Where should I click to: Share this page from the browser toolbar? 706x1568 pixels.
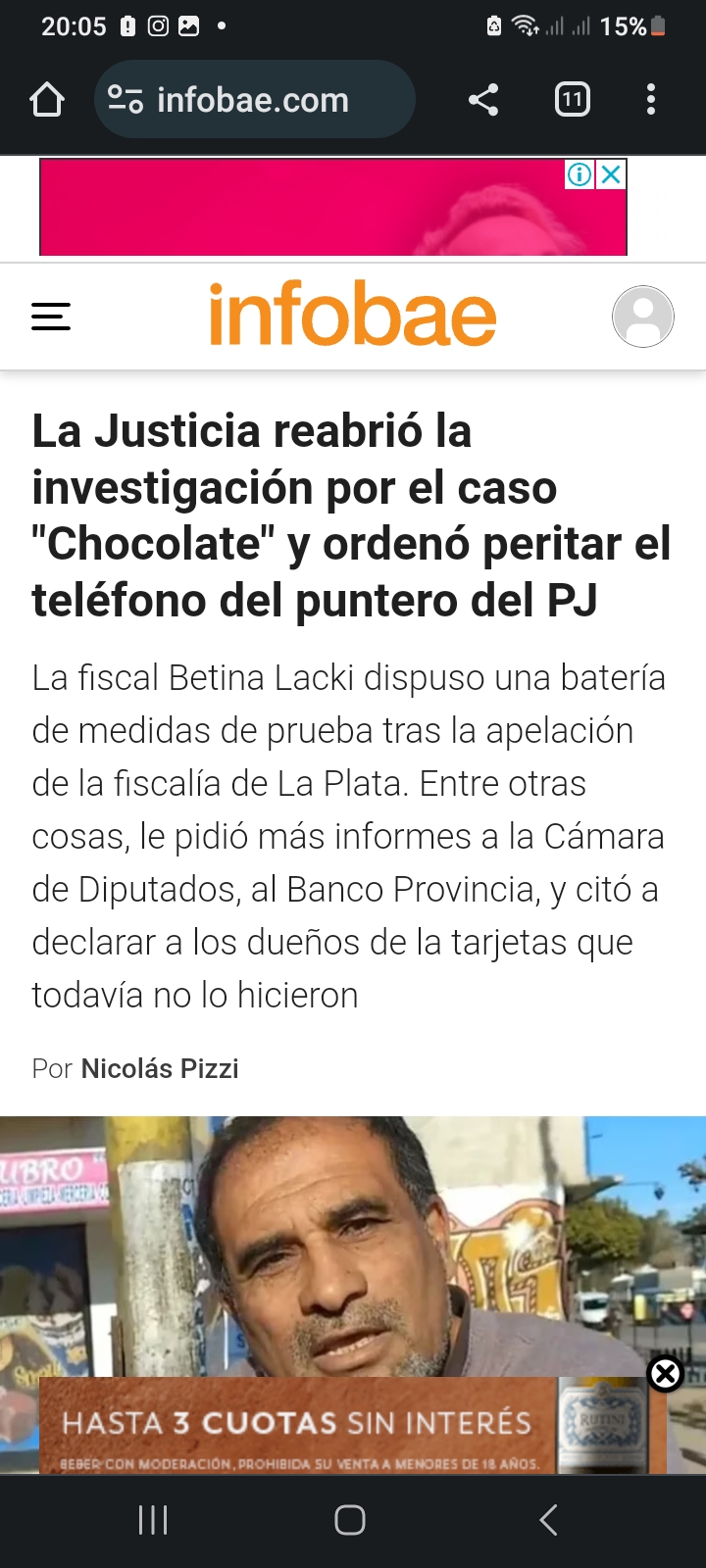click(x=482, y=100)
